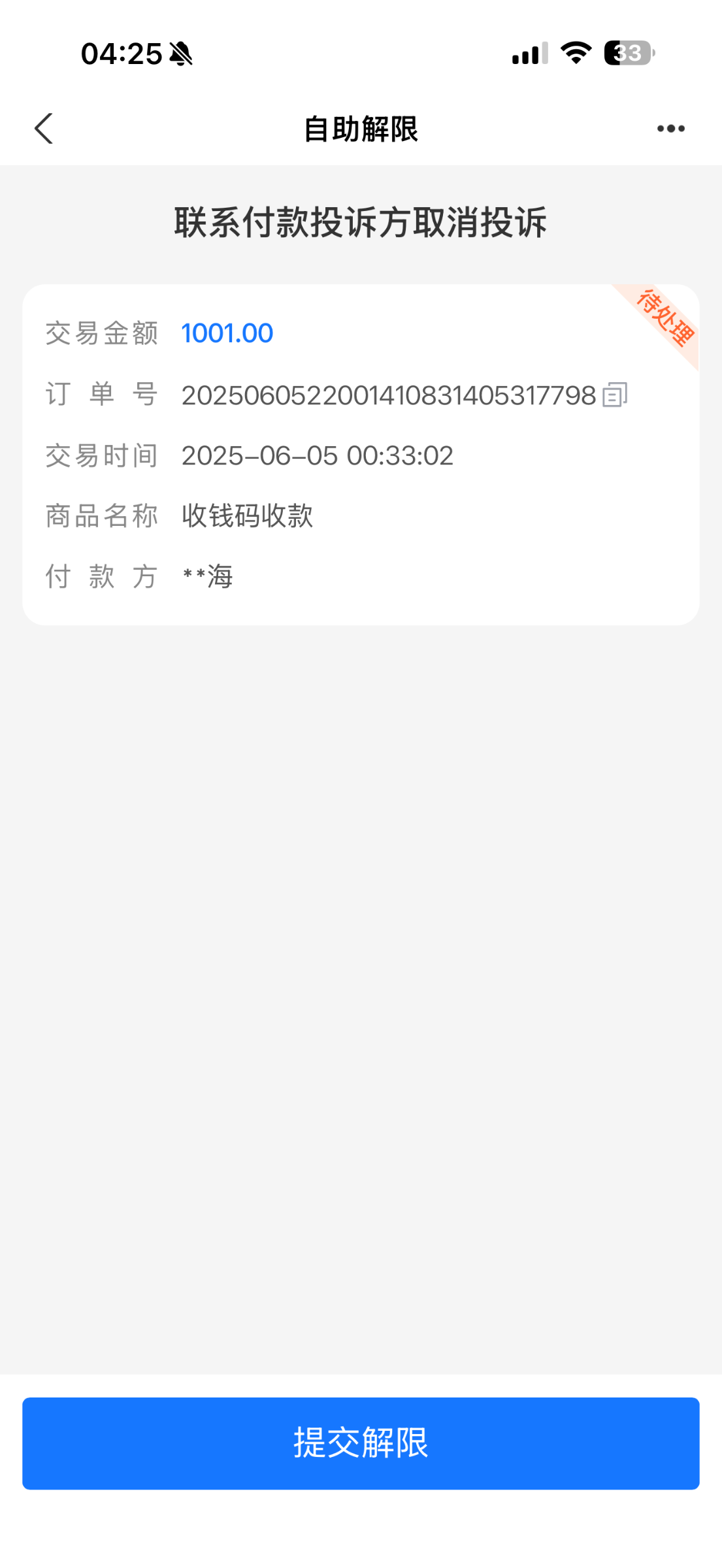Copy the order number
Viewport: 722px width, 1568px height.
pos(615,395)
